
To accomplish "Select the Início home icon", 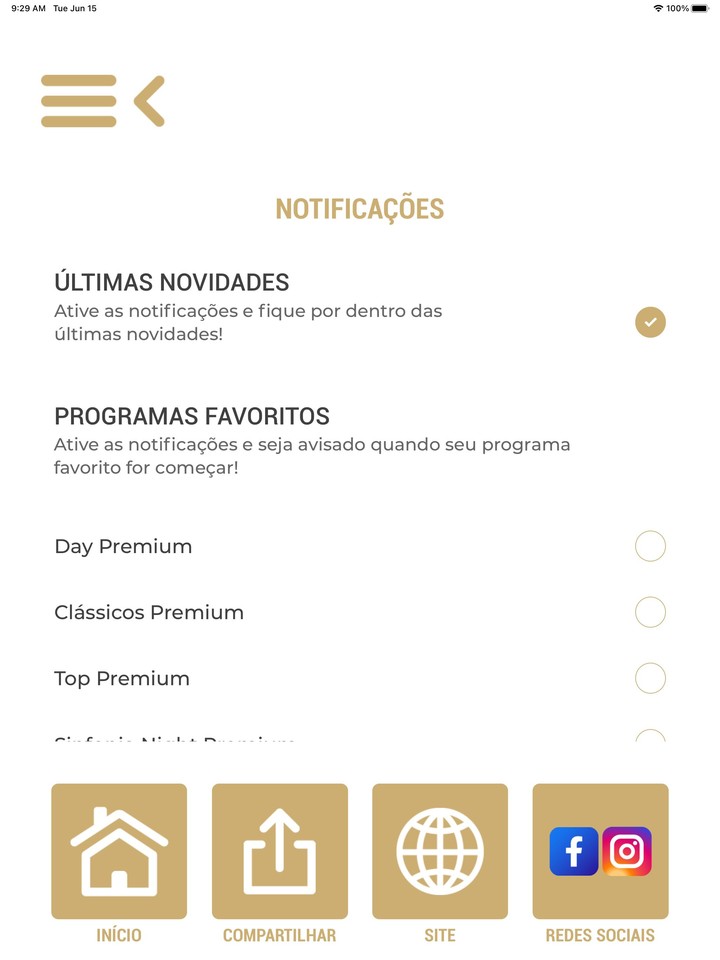I will coord(119,851).
